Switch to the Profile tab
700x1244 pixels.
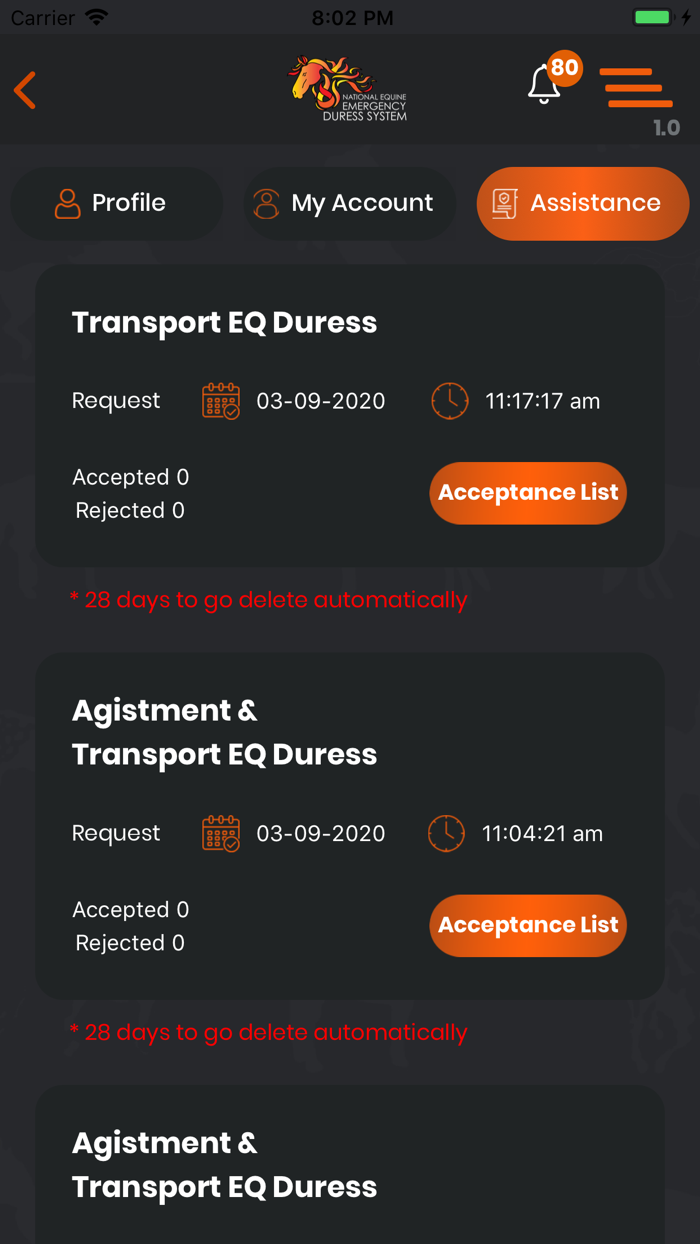click(x=116, y=203)
